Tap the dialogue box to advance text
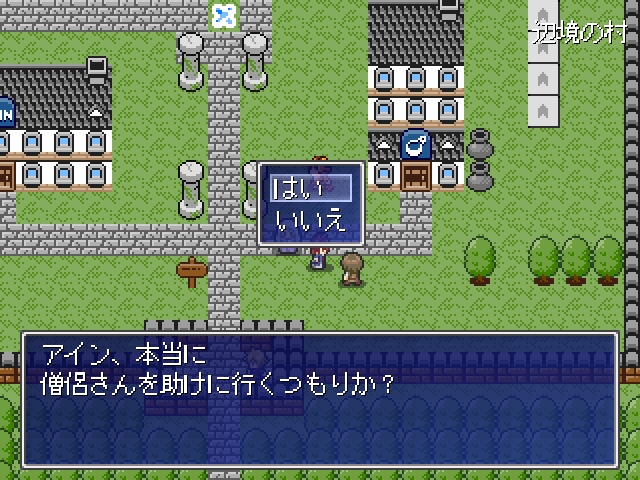The image size is (640, 480). (319, 400)
